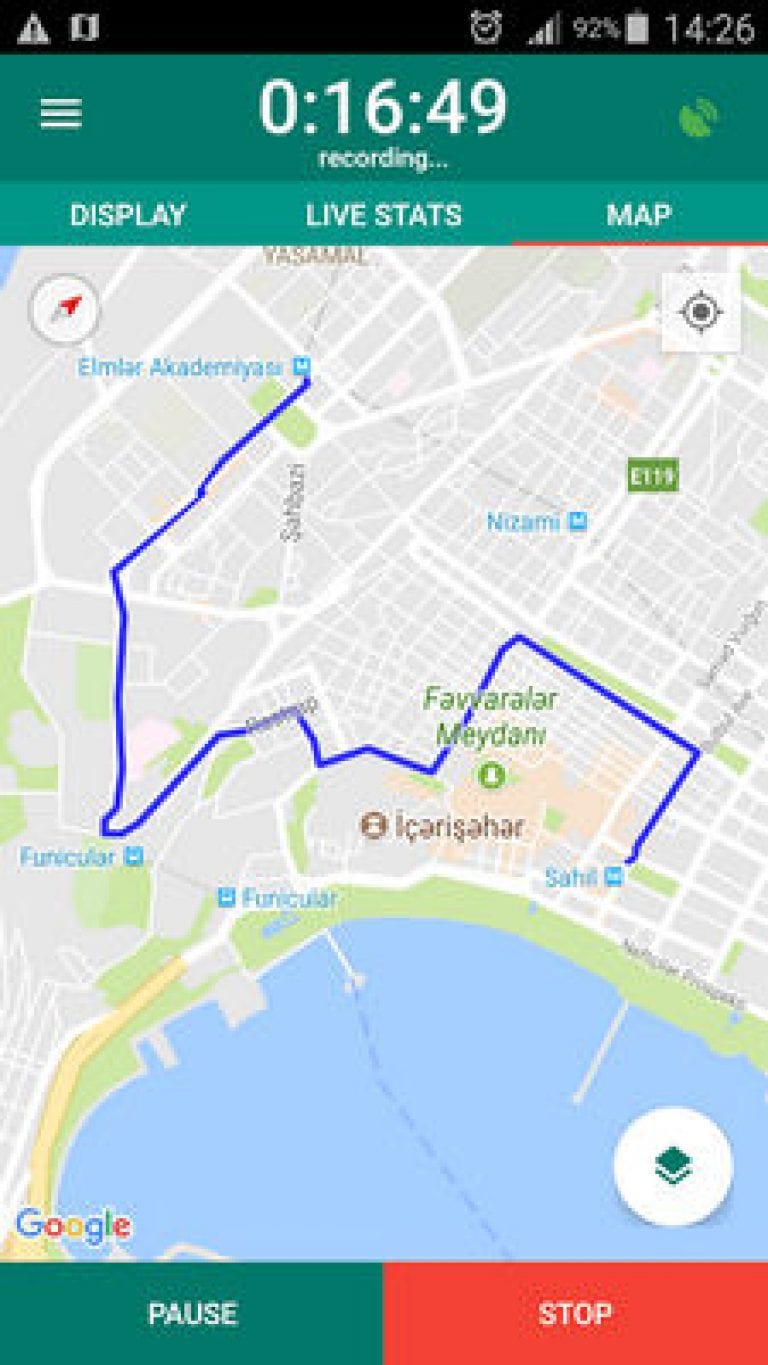Screen dimensions: 768x1365
Task: Open the navigation drawer menu
Action: click(63, 112)
